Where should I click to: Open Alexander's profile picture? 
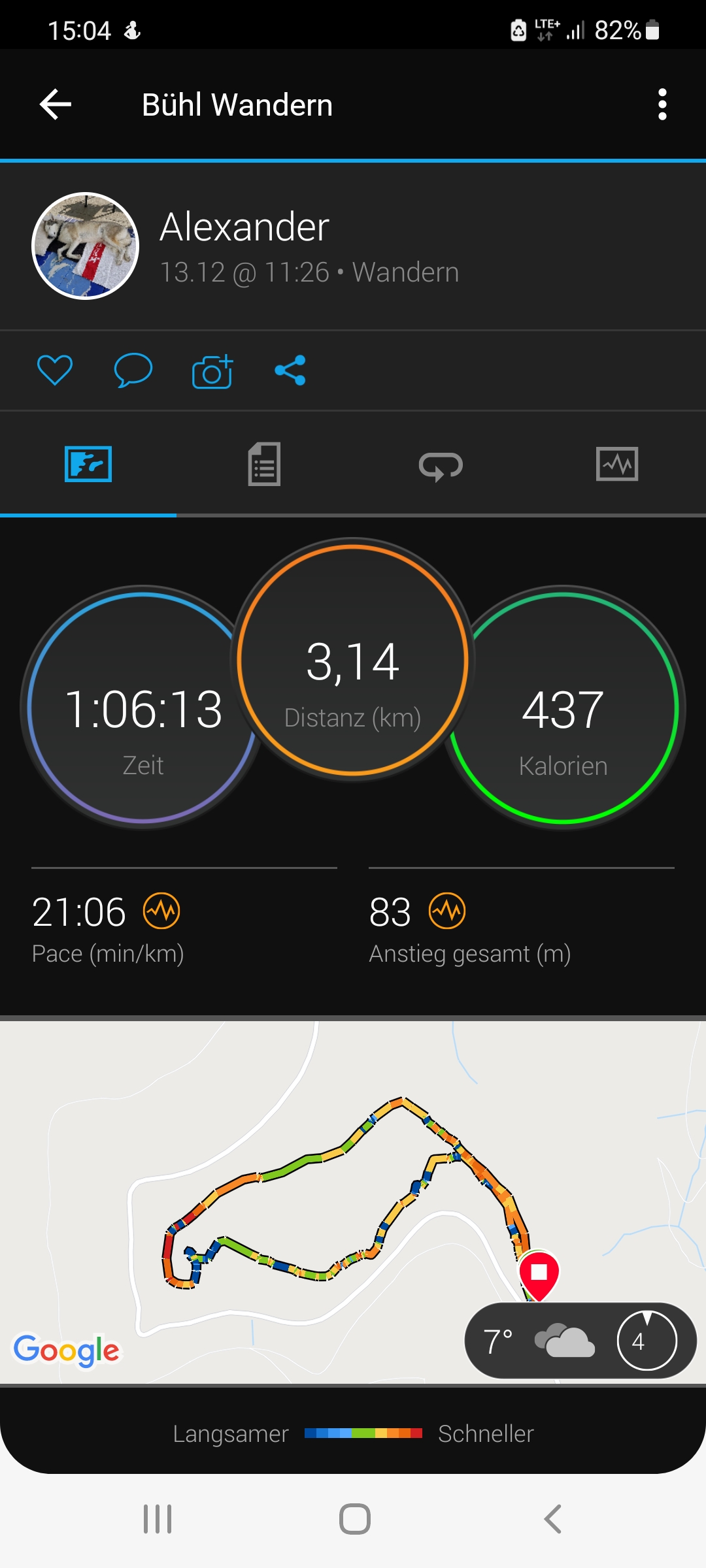pyautogui.click(x=86, y=246)
